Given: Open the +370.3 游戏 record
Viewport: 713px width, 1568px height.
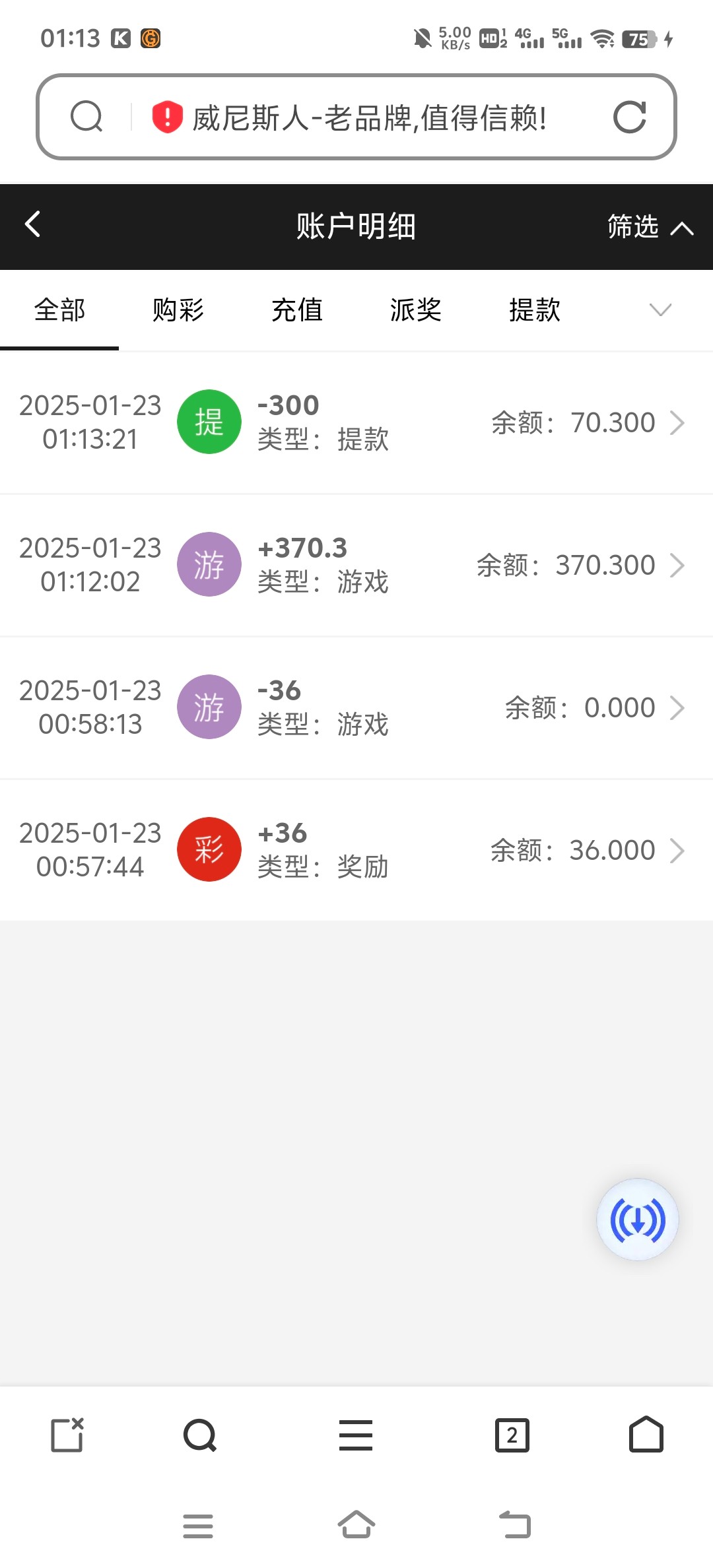Looking at the screenshot, I should pyautogui.click(x=356, y=565).
